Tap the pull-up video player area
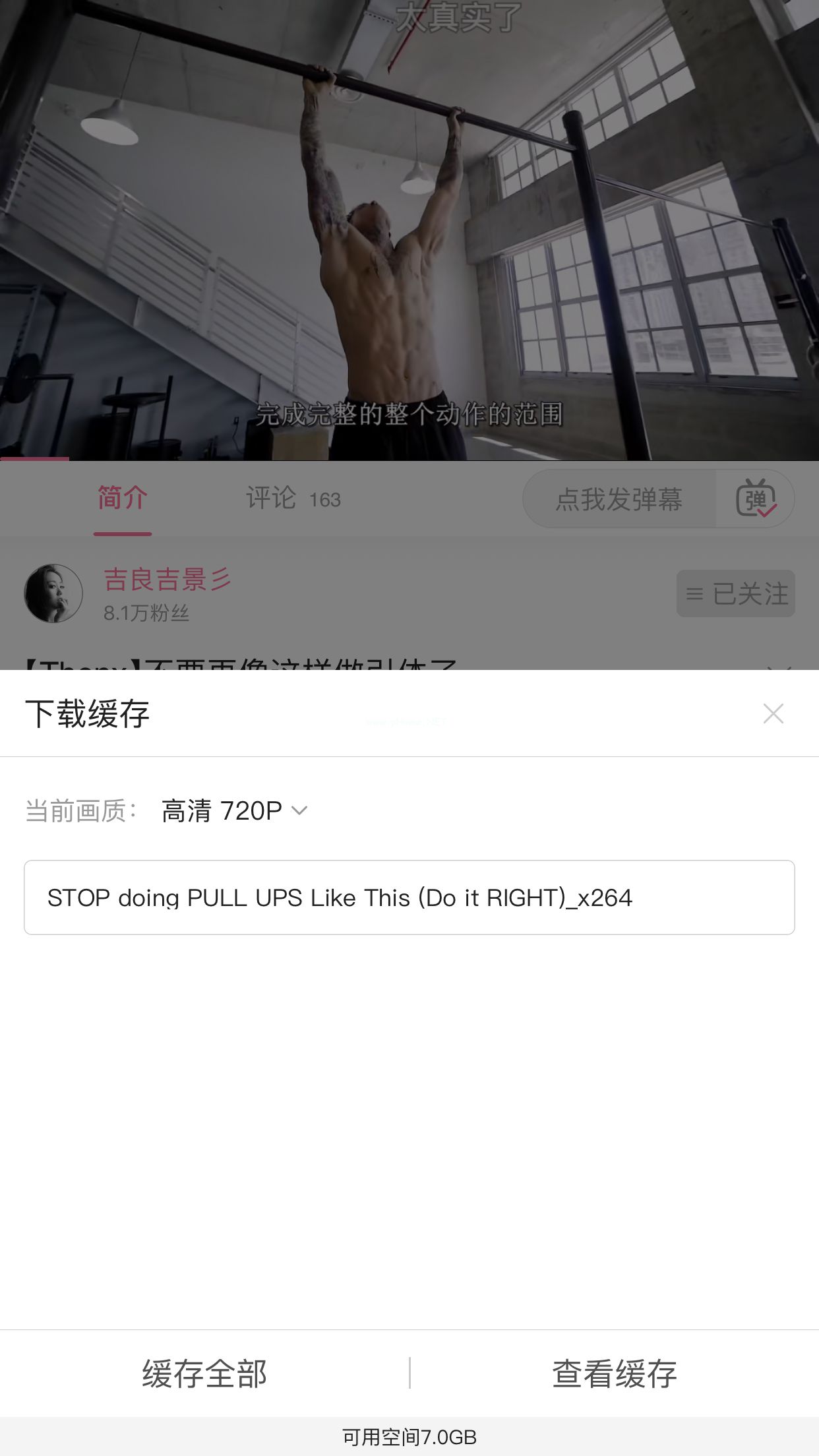Viewport: 819px width, 1456px height. (x=409, y=231)
